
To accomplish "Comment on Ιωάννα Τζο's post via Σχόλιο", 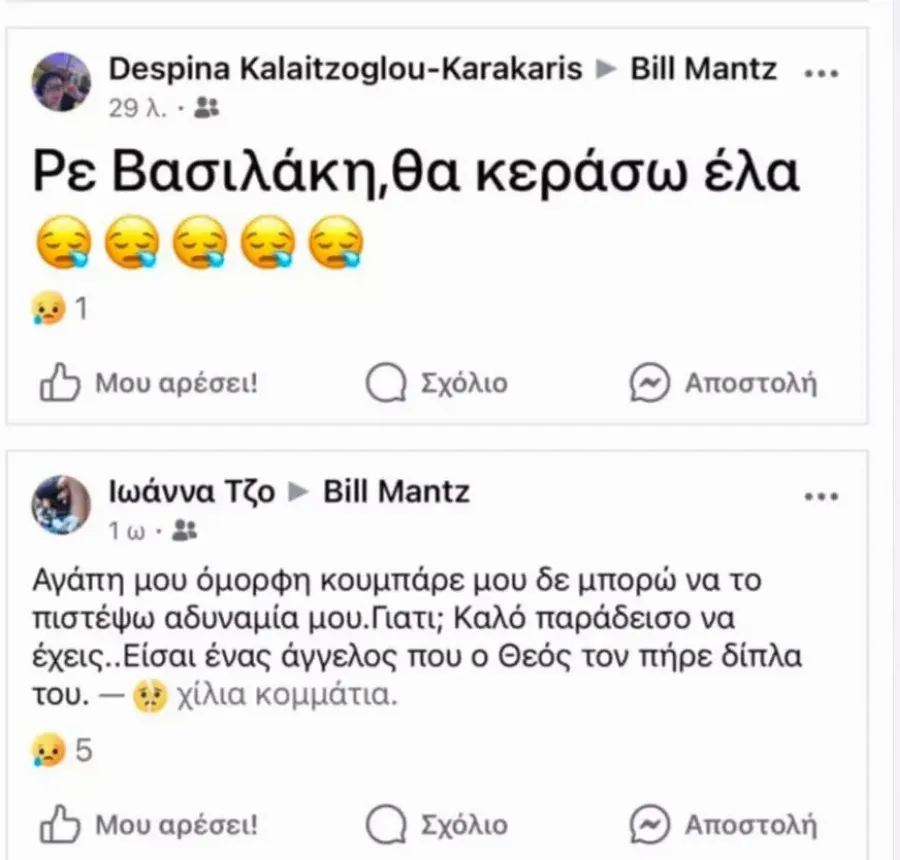I will pos(436,825).
